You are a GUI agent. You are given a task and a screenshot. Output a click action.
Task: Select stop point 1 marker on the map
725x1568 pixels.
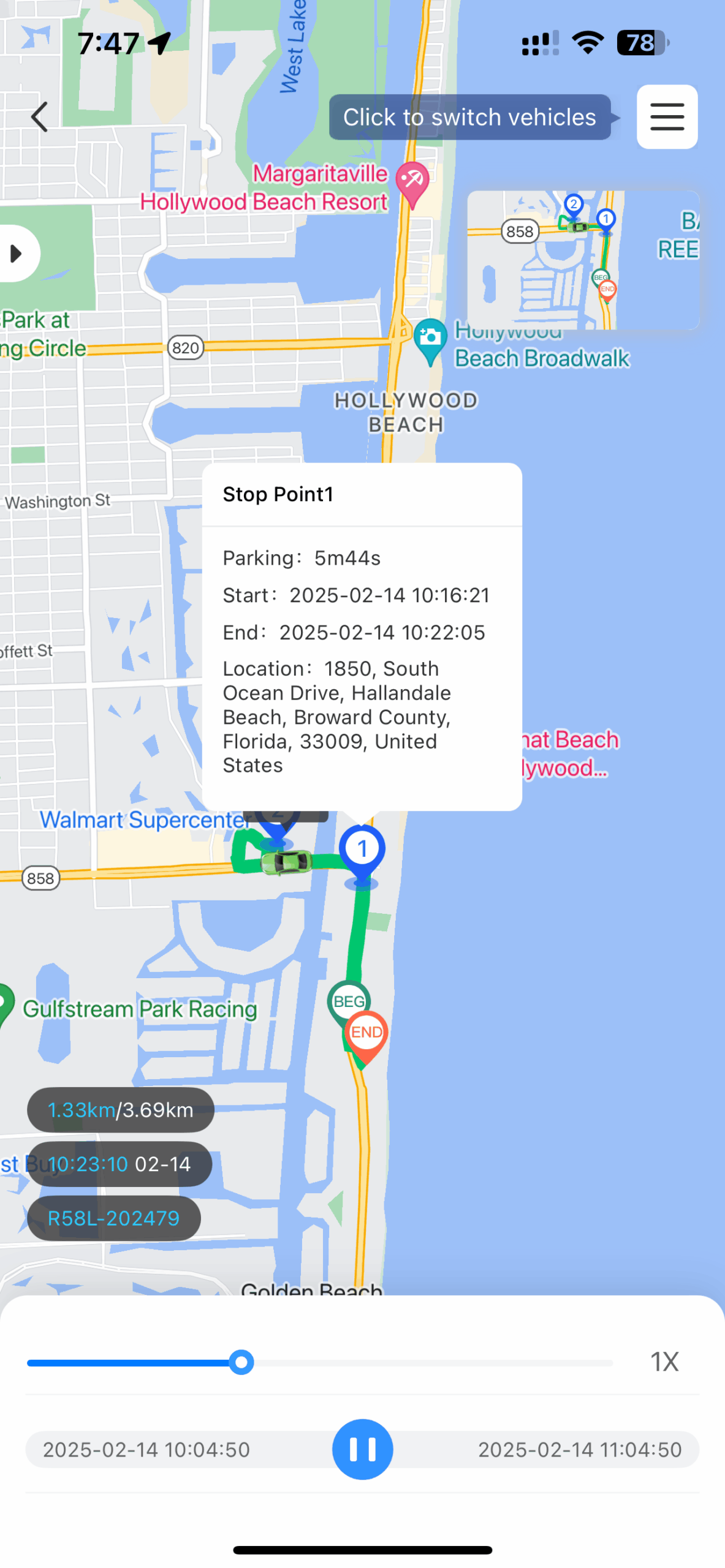[x=362, y=849]
